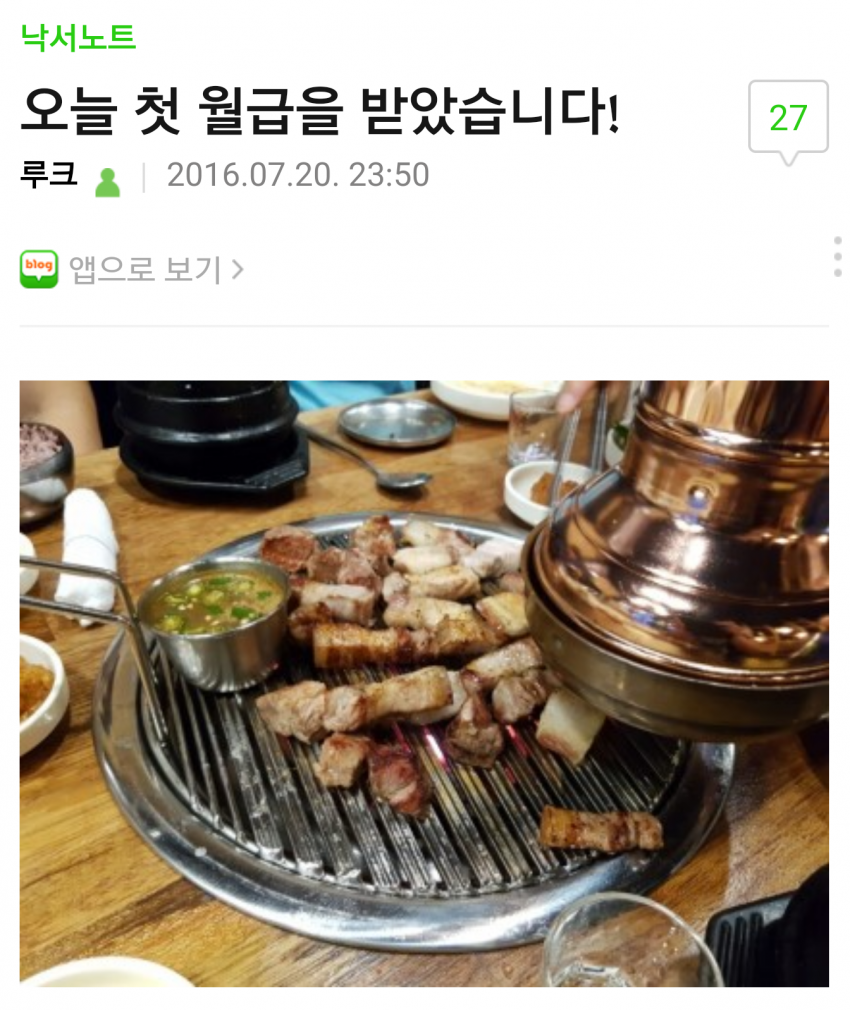The height and width of the screenshot is (1010, 850).
Task: Open the three-dot overflow menu
Action: (837, 257)
